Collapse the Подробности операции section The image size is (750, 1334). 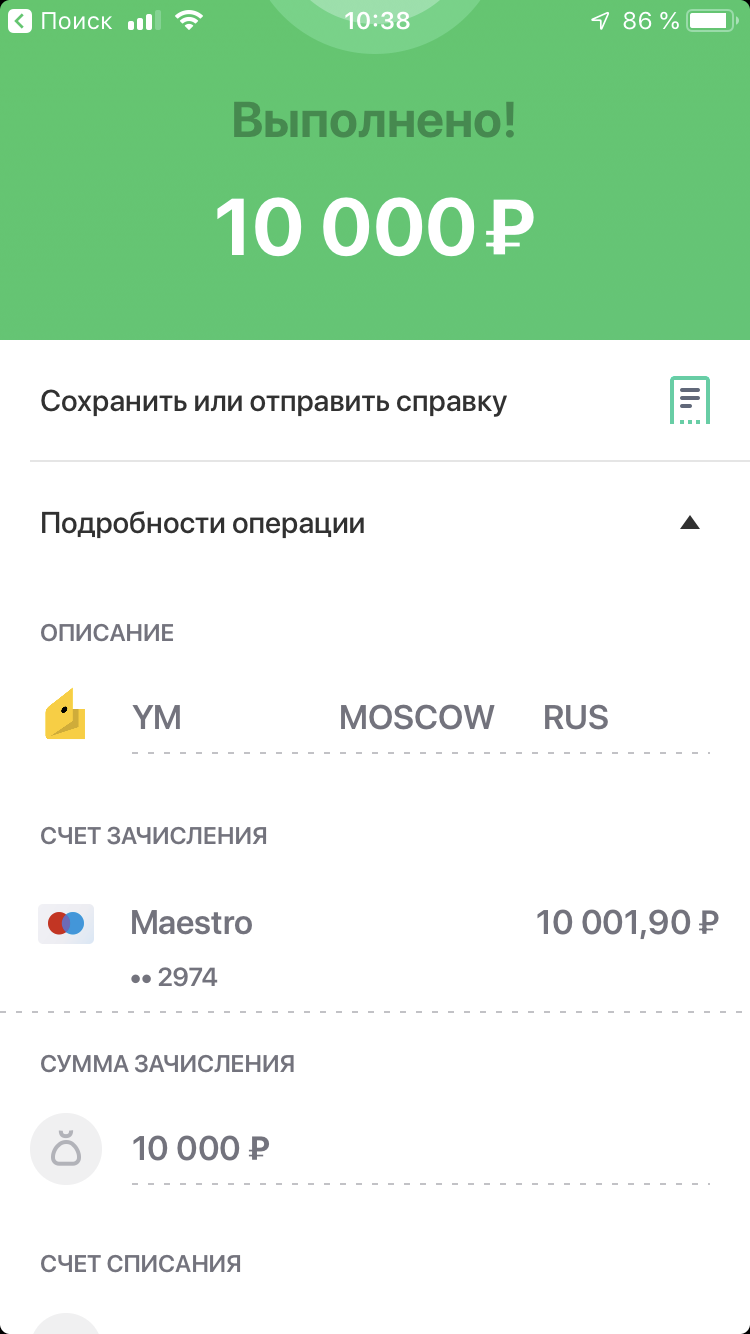[689, 523]
